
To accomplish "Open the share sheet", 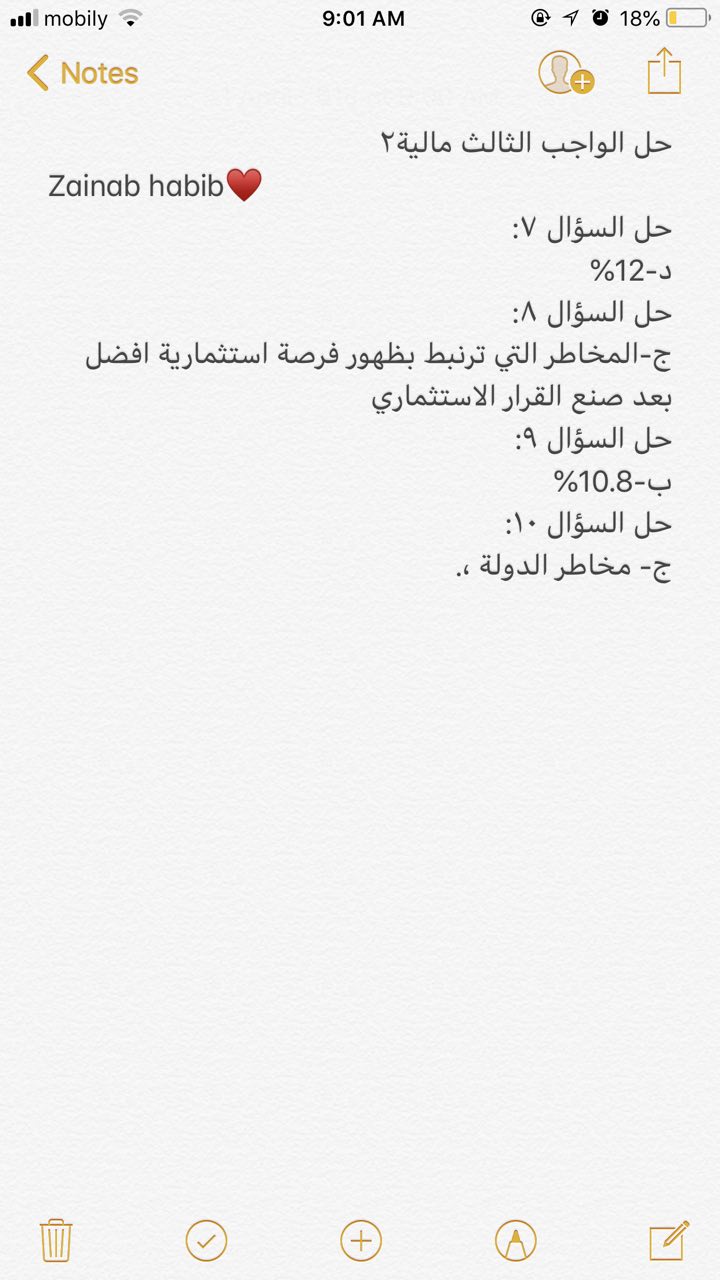I will (x=664, y=72).
